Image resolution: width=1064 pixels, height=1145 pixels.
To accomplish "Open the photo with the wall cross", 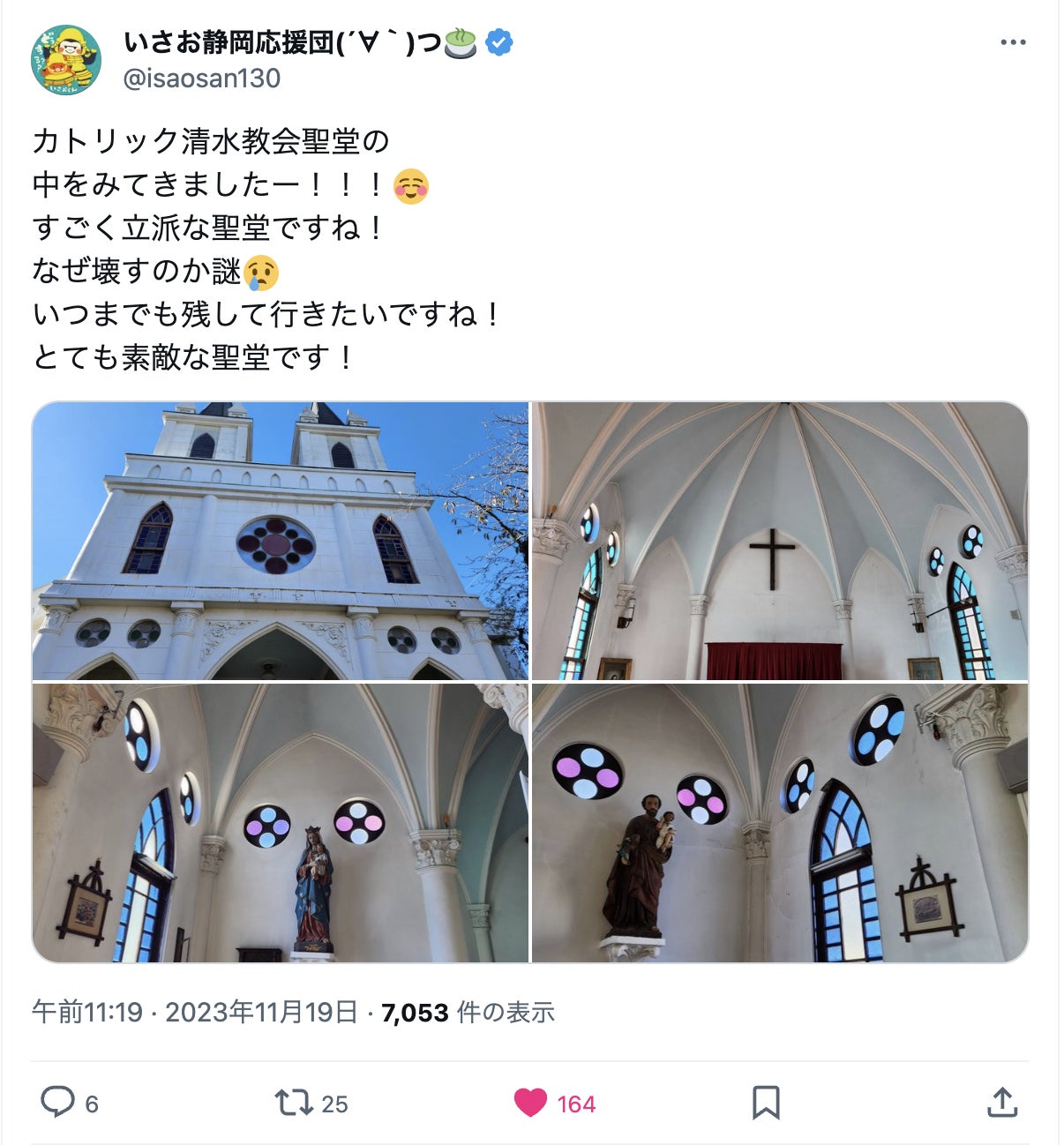I will click(x=780, y=541).
